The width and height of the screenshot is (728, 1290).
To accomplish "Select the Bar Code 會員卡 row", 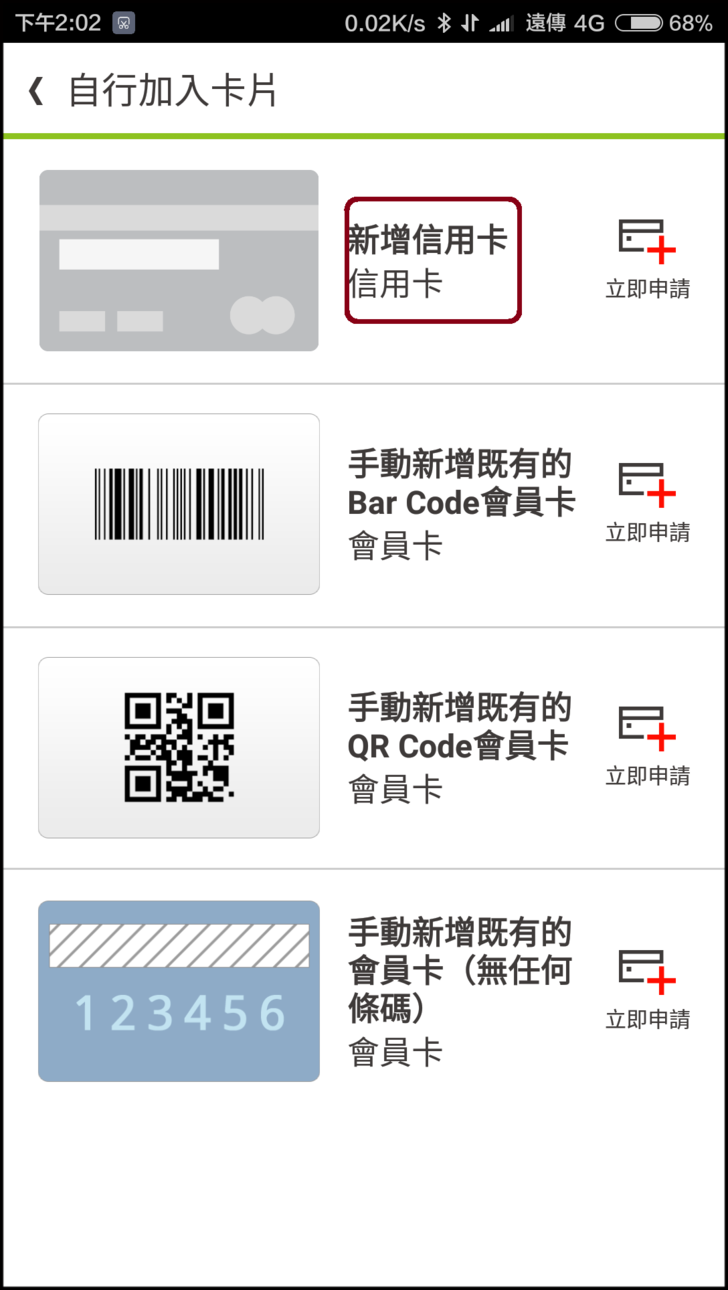I will 460,504.
